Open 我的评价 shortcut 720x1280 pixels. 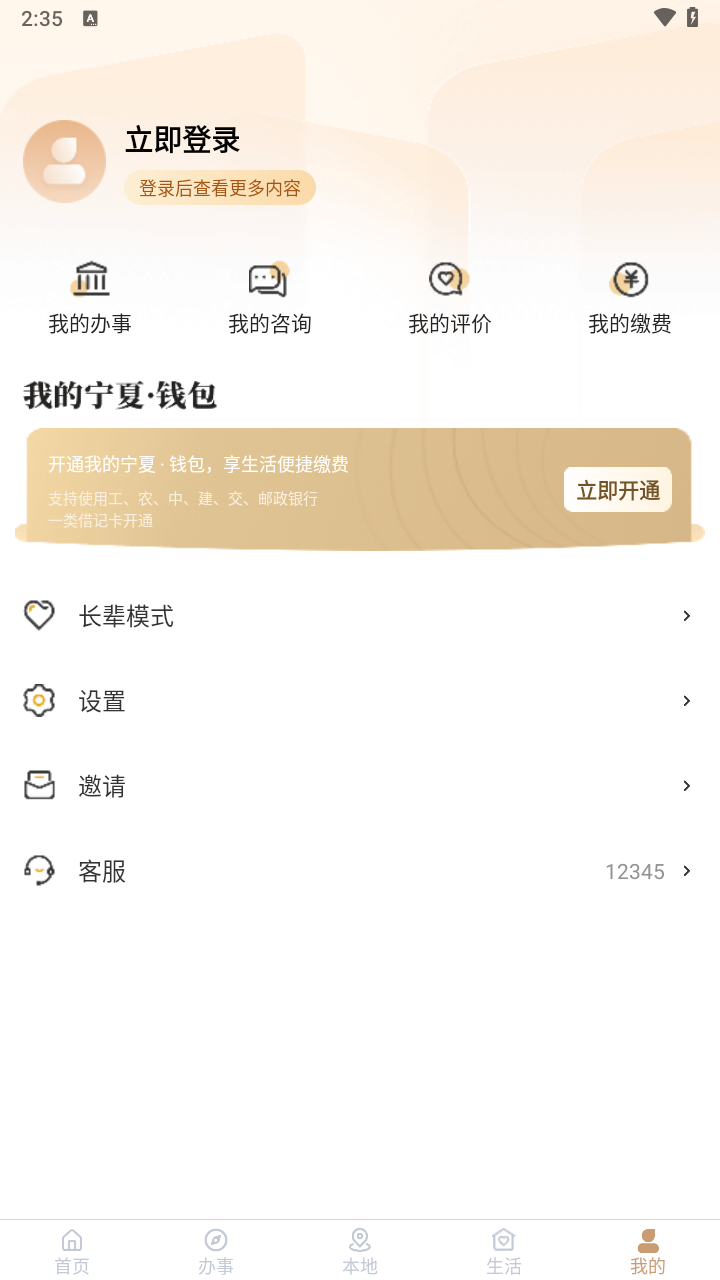point(449,298)
